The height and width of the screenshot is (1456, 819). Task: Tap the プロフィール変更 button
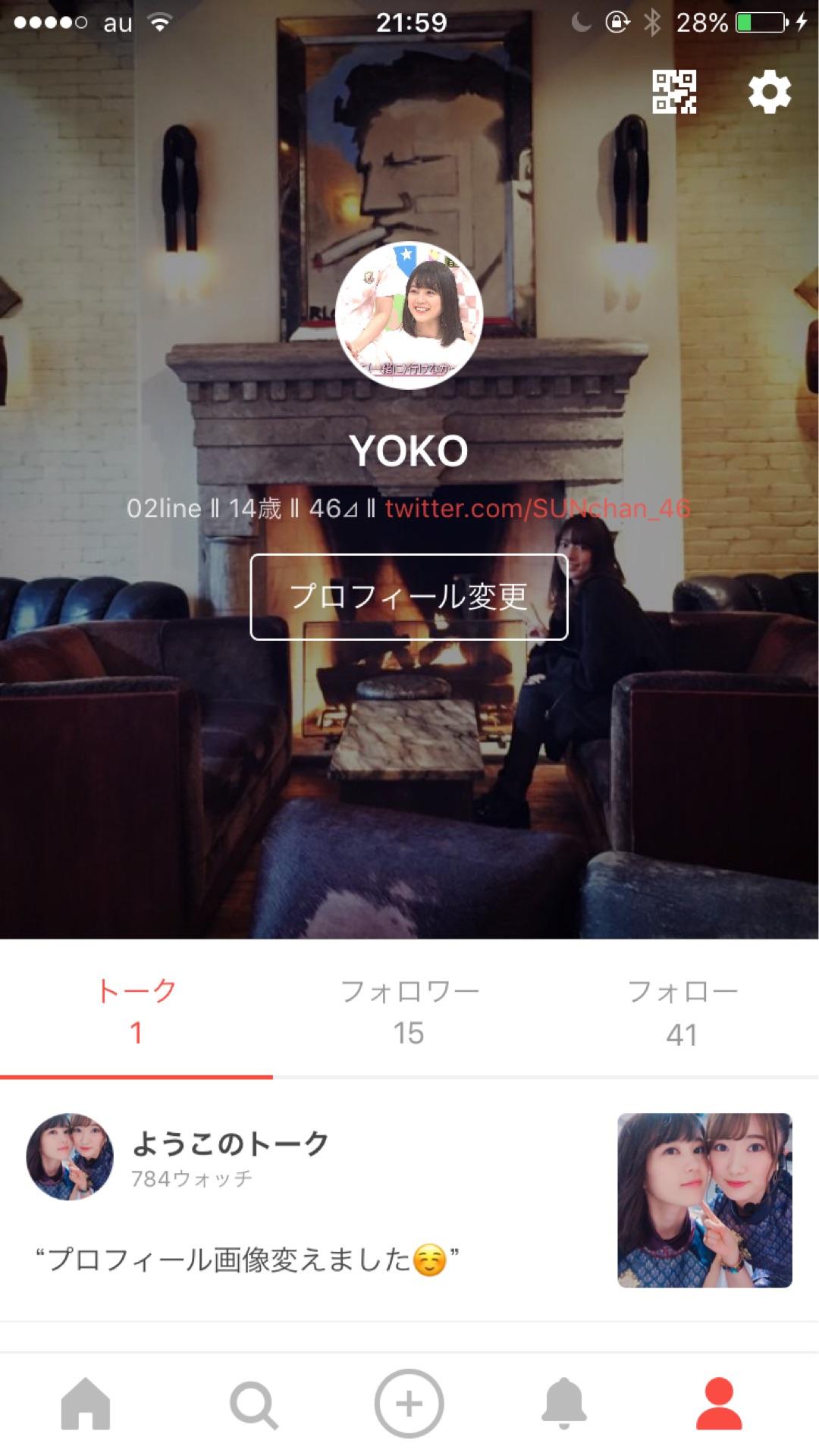[x=409, y=597]
